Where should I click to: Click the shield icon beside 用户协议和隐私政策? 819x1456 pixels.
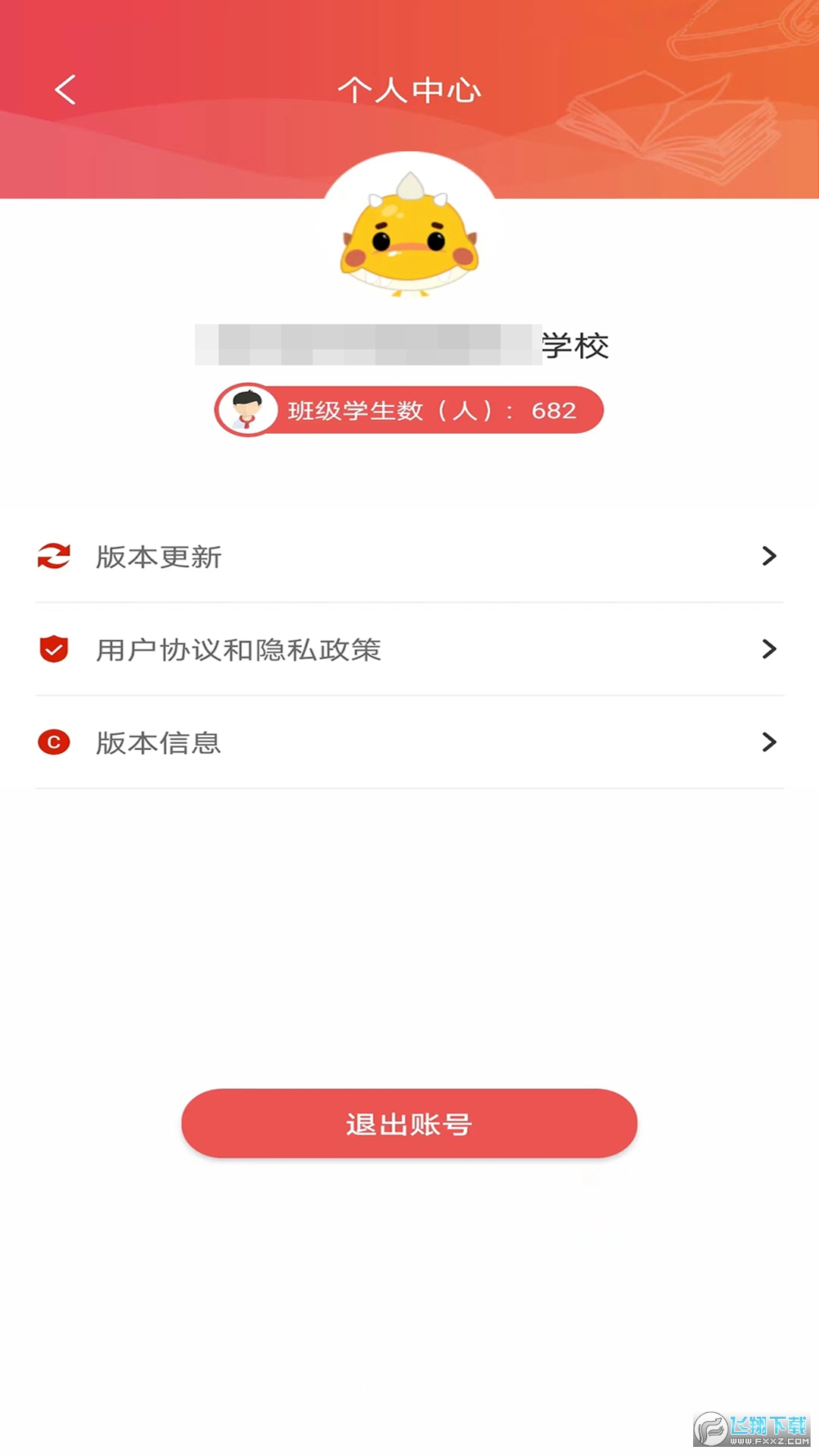pos(53,649)
